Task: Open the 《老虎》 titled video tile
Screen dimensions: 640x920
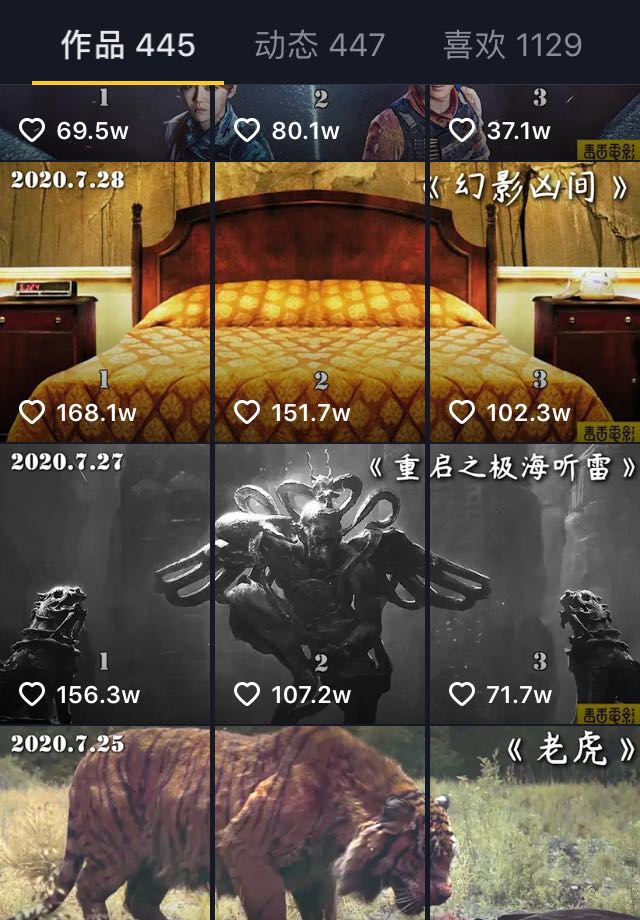Action: point(535,825)
